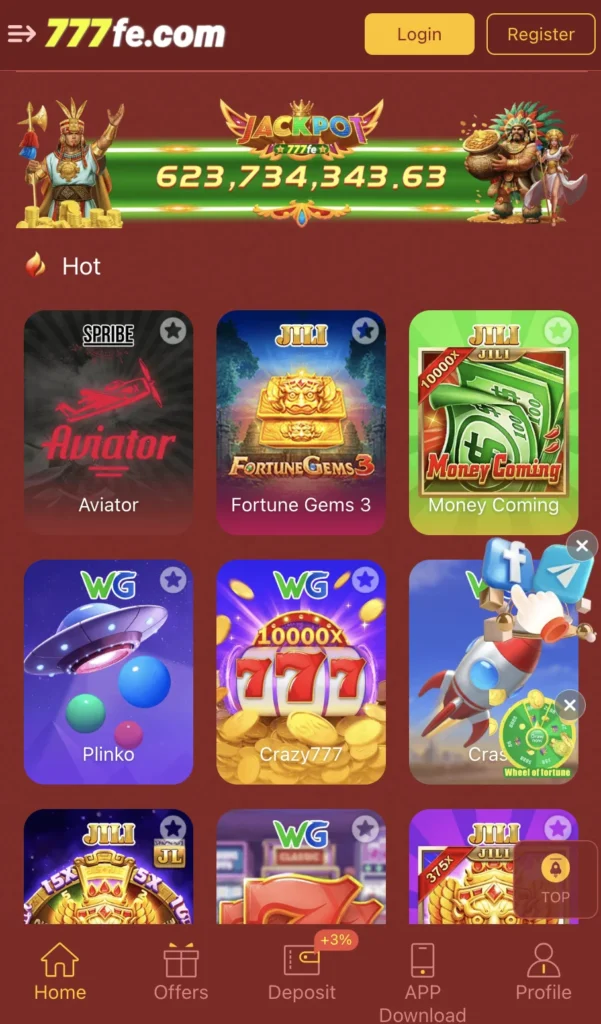Mark Crazy777 as favorite
Viewport: 601px width, 1024px height.
tap(365, 579)
